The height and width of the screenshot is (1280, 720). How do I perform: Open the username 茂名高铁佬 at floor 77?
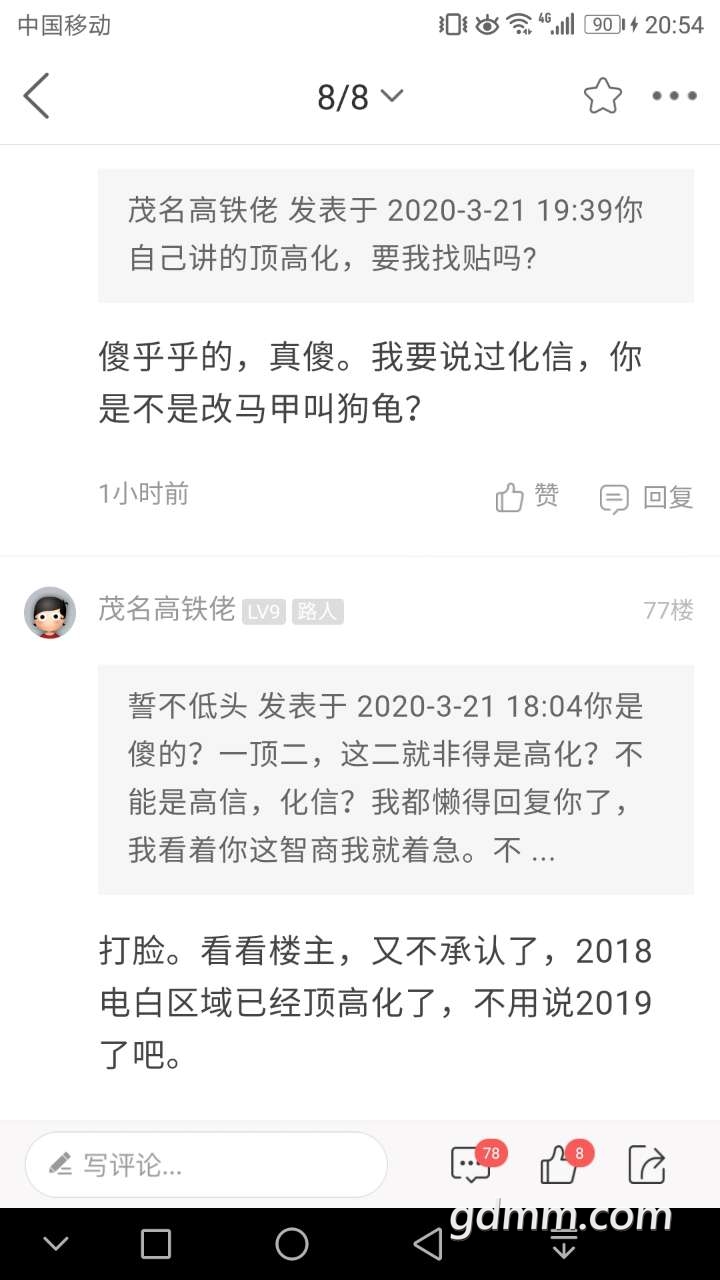[166, 609]
